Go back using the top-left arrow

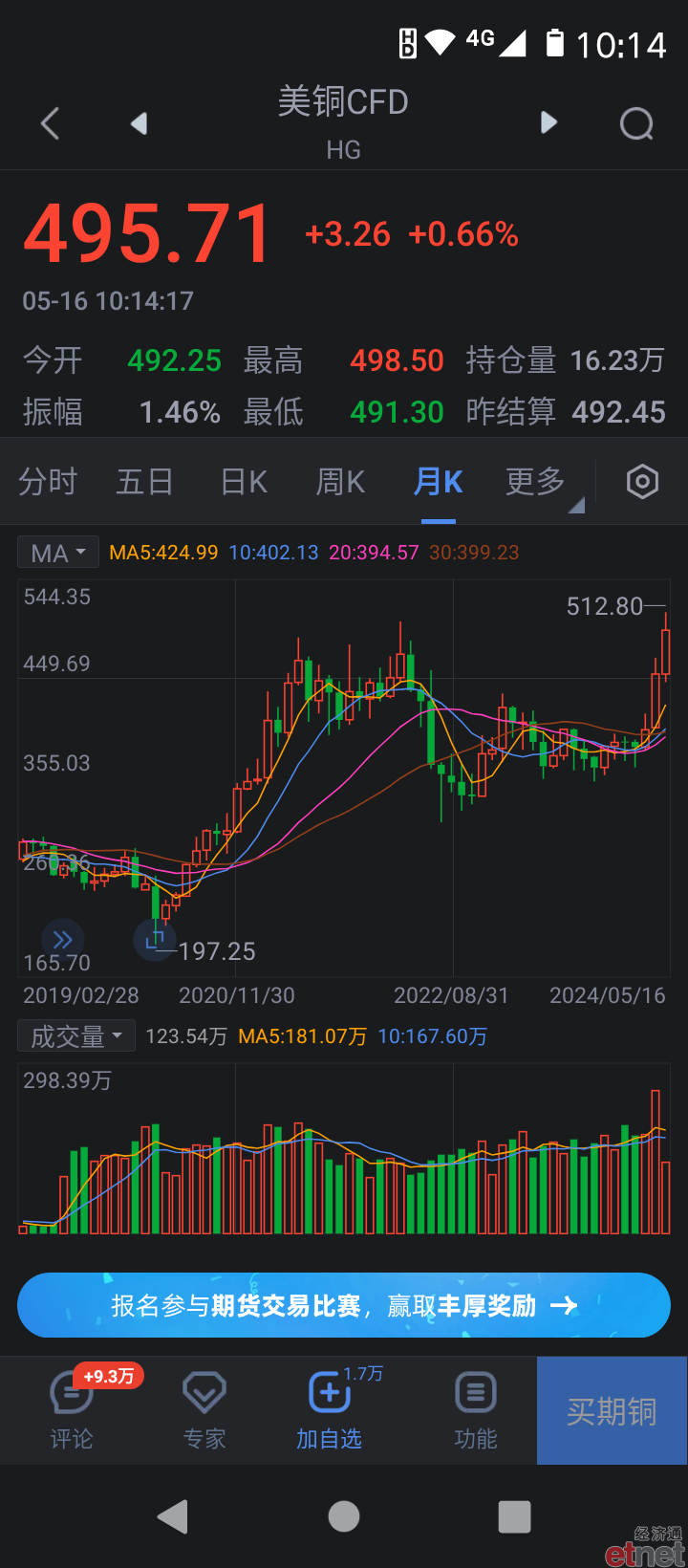click(51, 123)
